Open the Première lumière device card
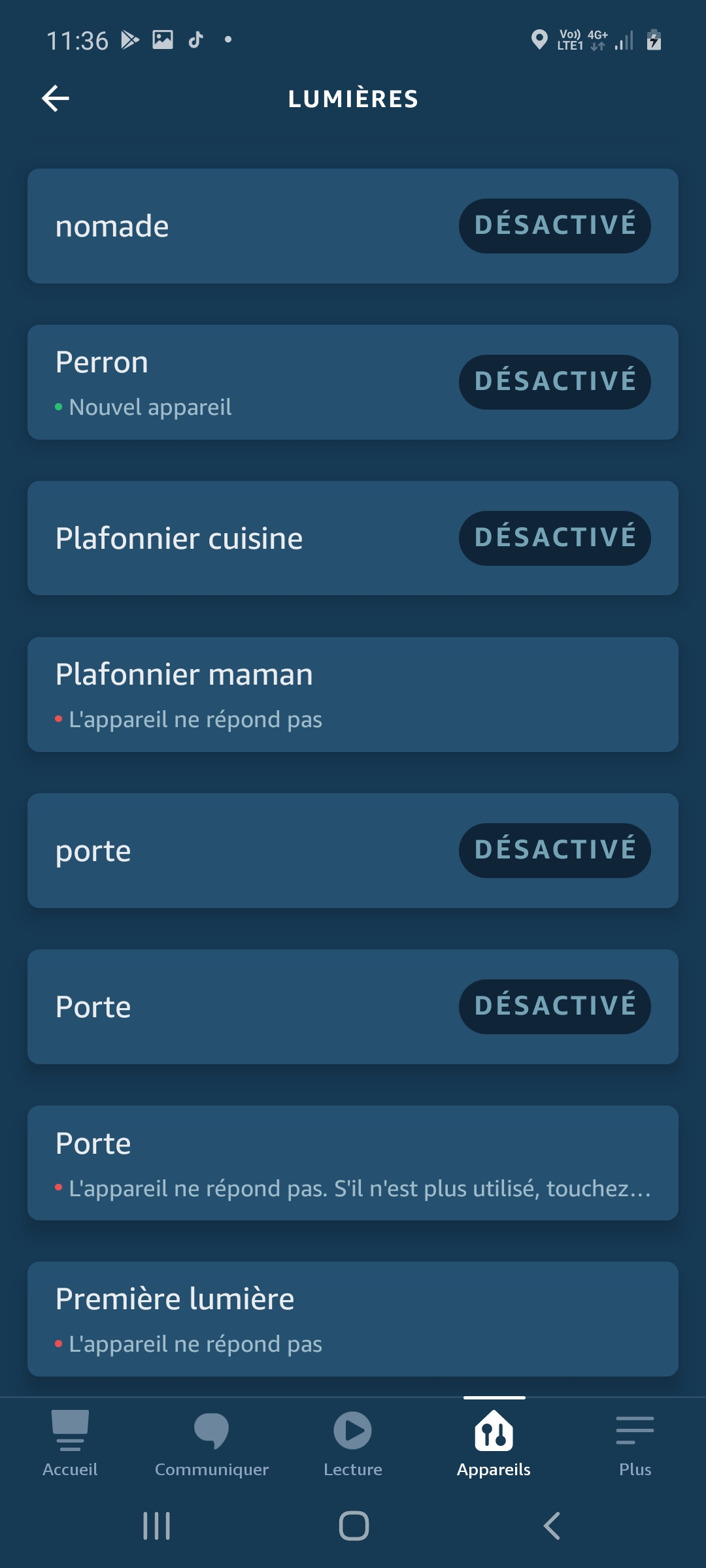This screenshot has width=706, height=1568. [x=353, y=1319]
